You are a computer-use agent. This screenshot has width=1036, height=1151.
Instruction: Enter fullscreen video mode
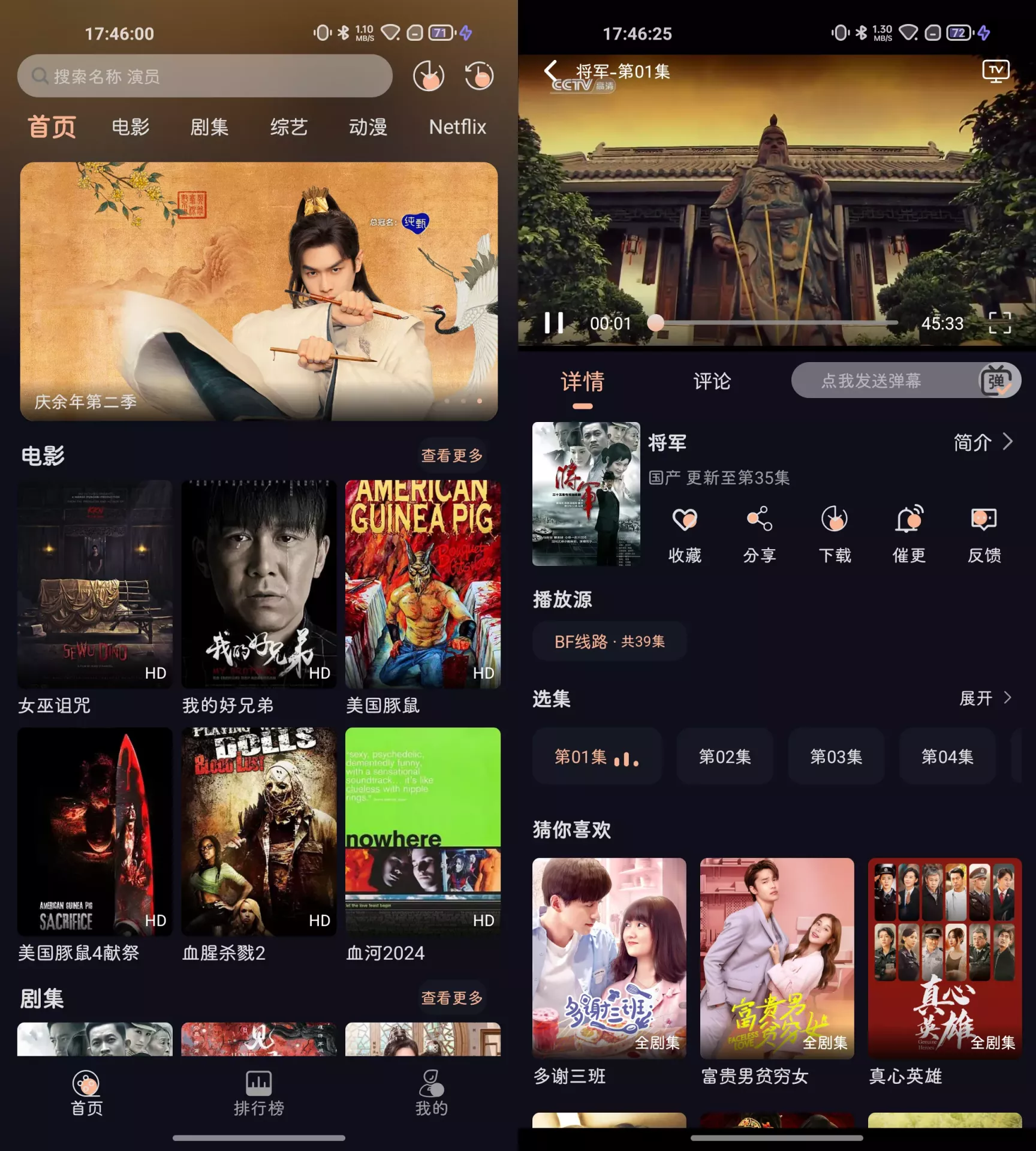click(999, 323)
